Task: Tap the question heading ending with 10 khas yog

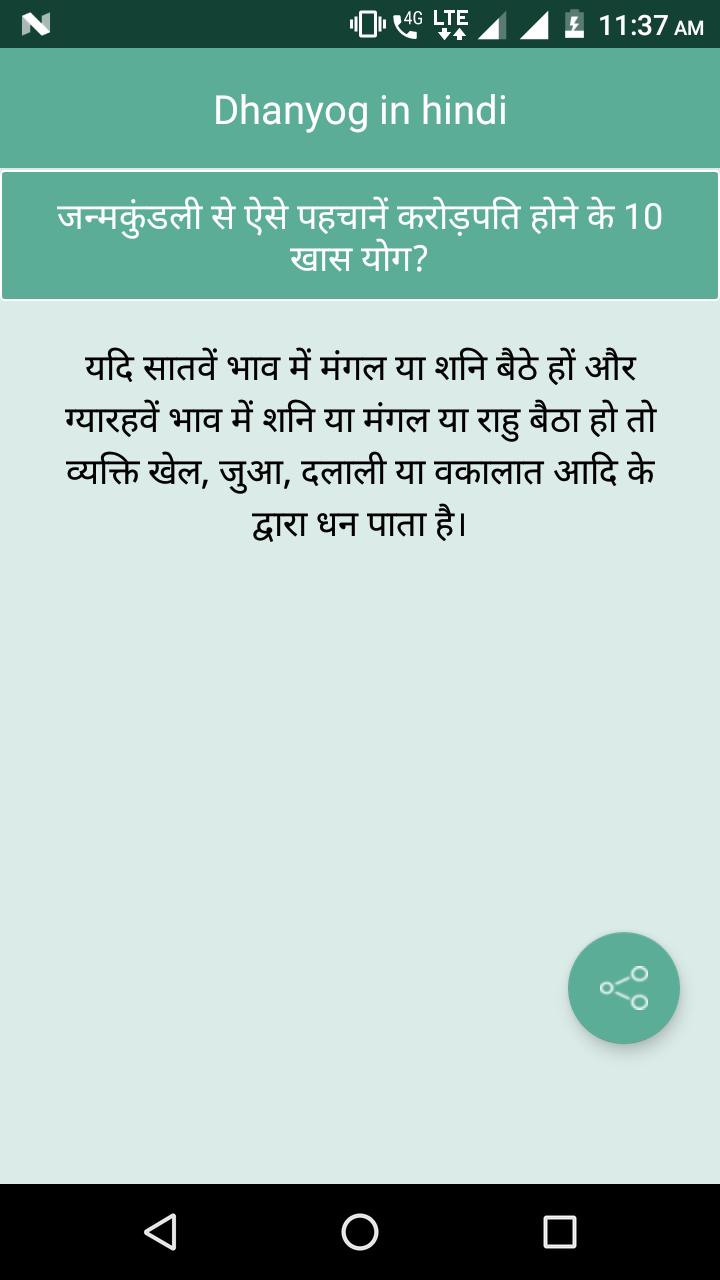Action: coord(360,234)
